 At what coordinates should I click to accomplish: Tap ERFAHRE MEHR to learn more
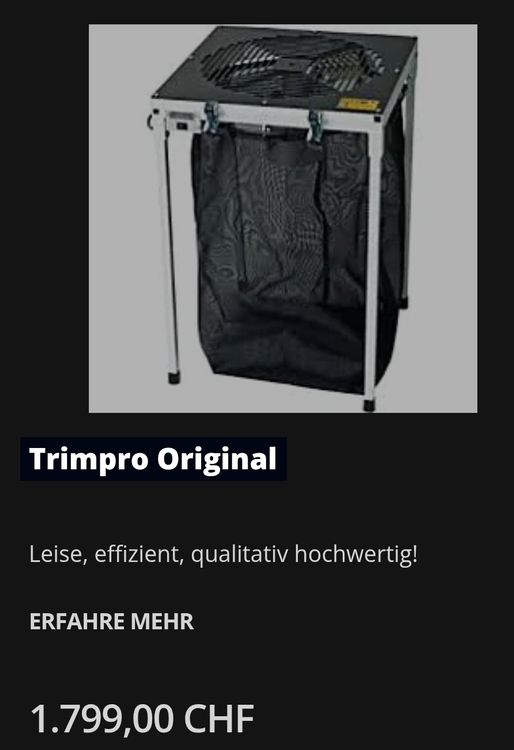click(x=111, y=621)
